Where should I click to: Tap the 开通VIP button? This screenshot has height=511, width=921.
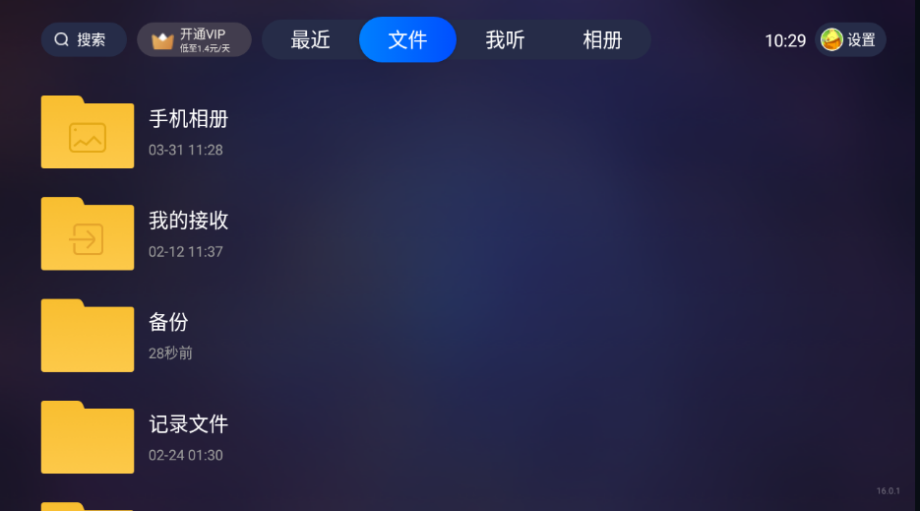194,40
